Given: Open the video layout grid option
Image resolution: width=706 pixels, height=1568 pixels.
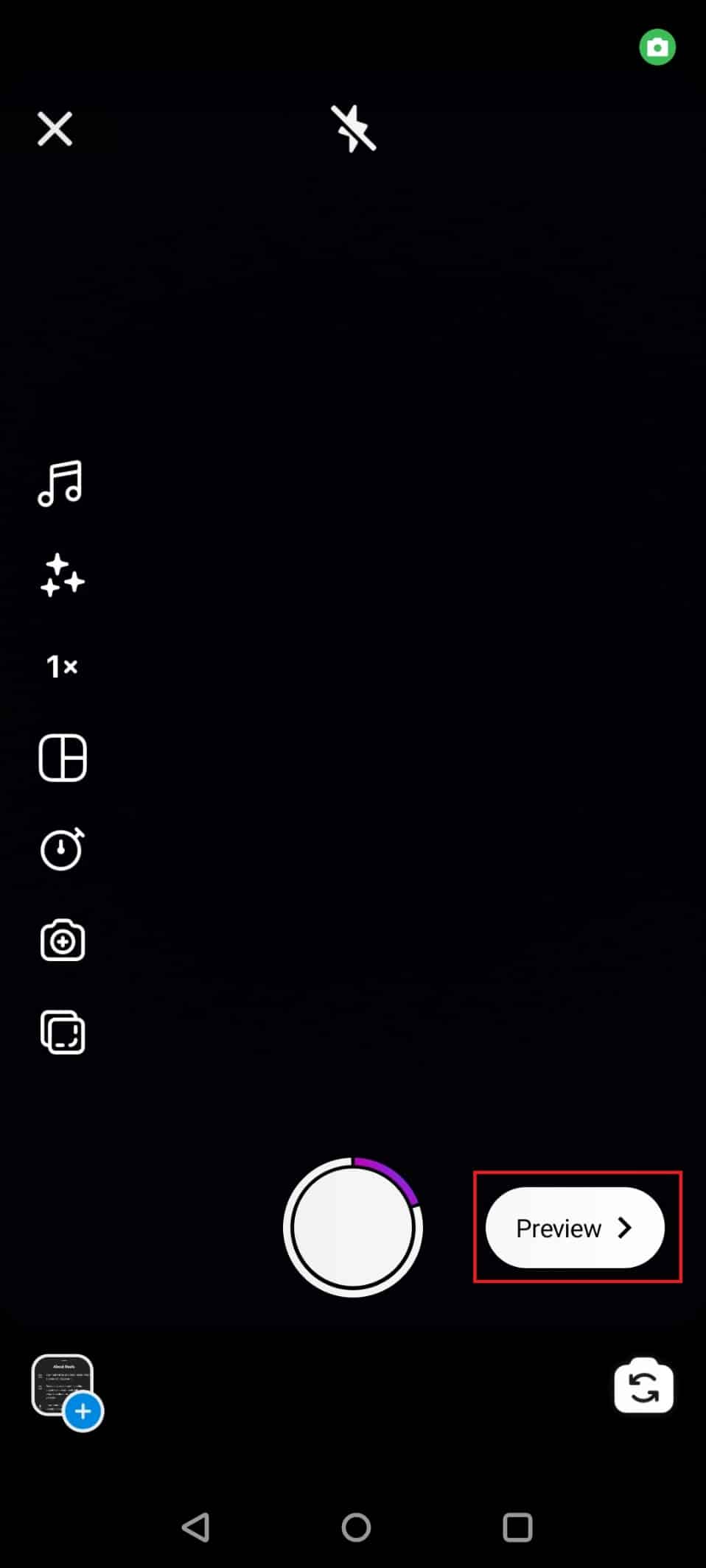Looking at the screenshot, I should (63, 758).
